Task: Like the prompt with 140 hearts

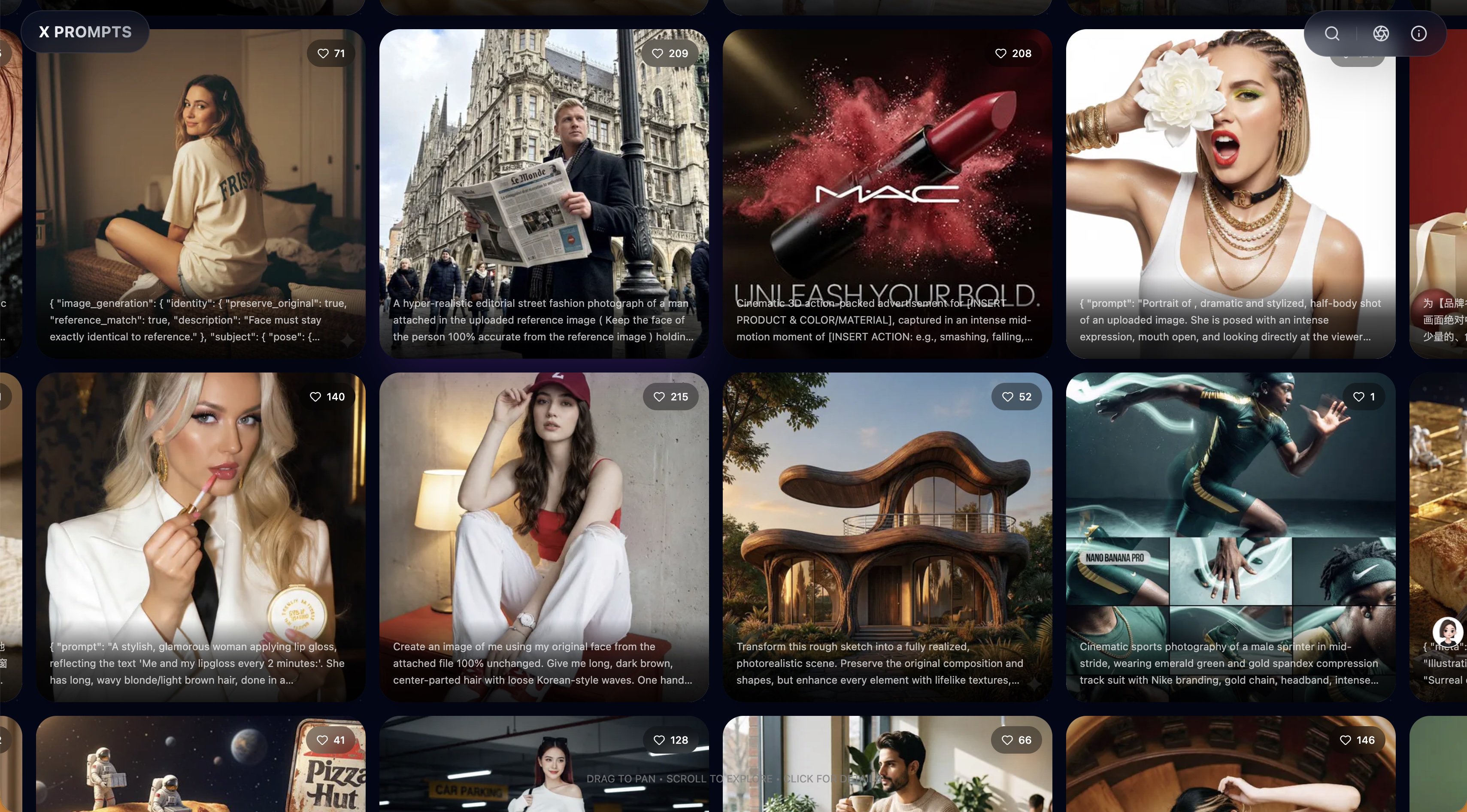Action: (327, 397)
